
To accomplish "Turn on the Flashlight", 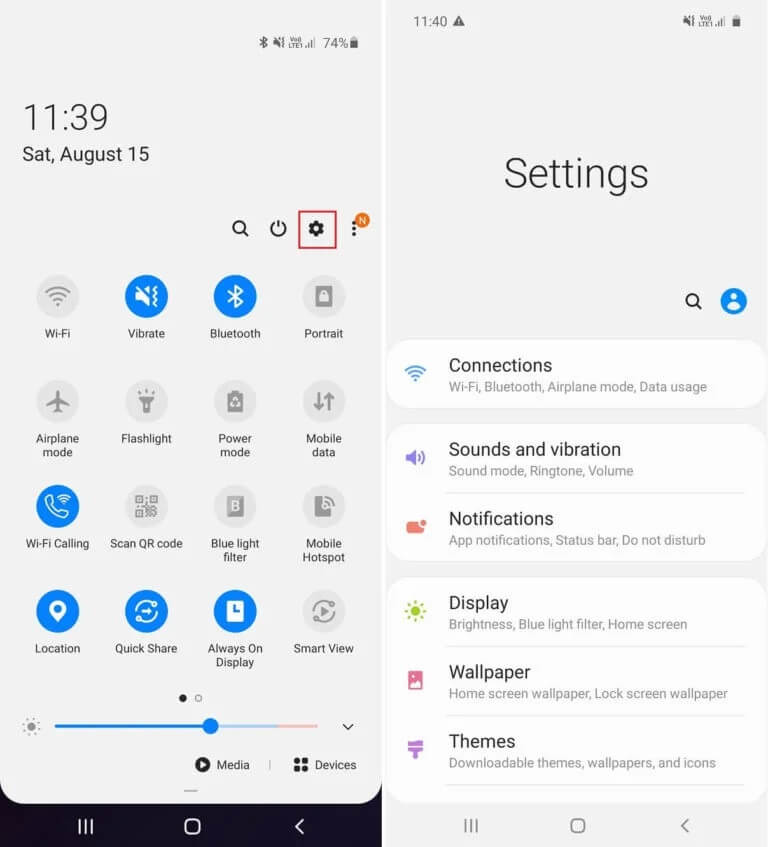I will tap(146, 402).
